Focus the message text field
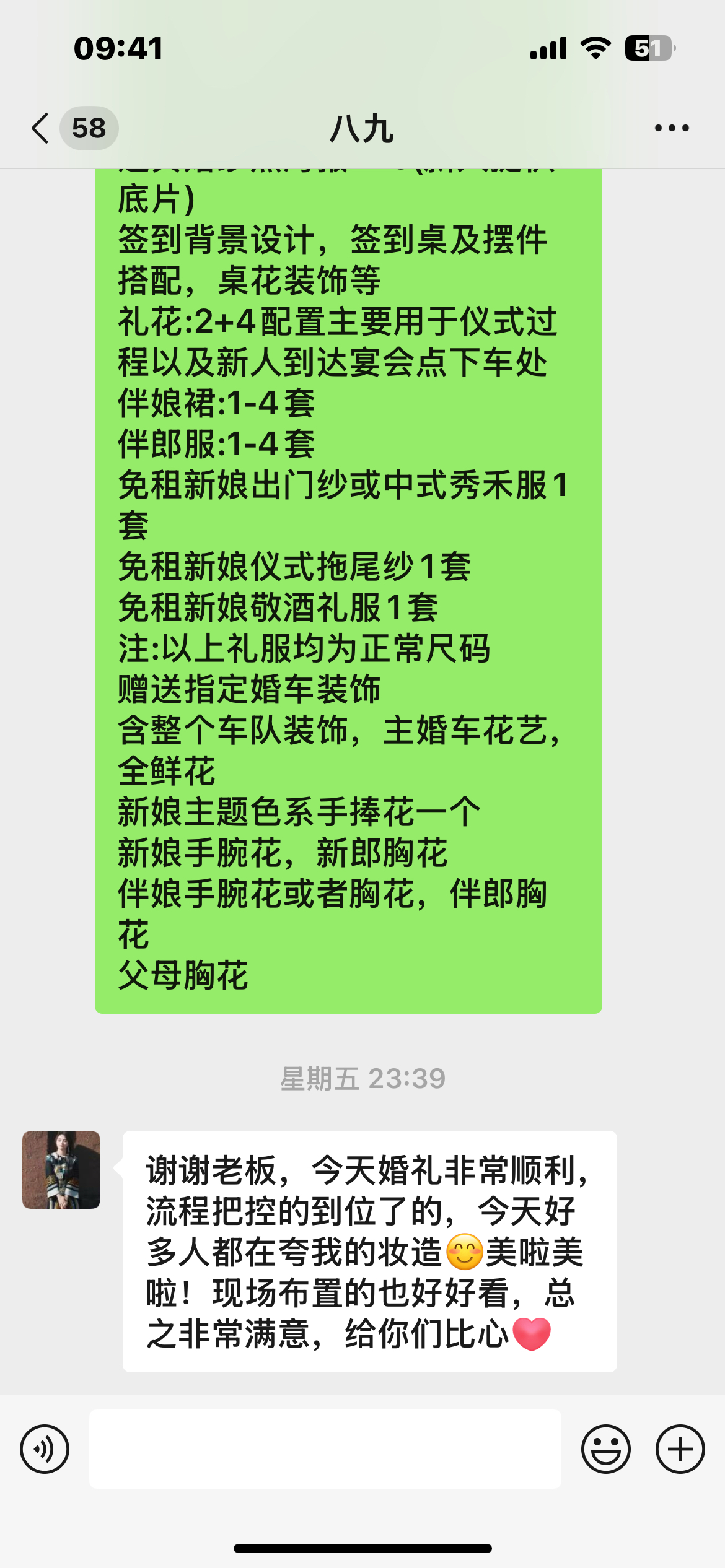This screenshot has width=725, height=1568. 325,1449
